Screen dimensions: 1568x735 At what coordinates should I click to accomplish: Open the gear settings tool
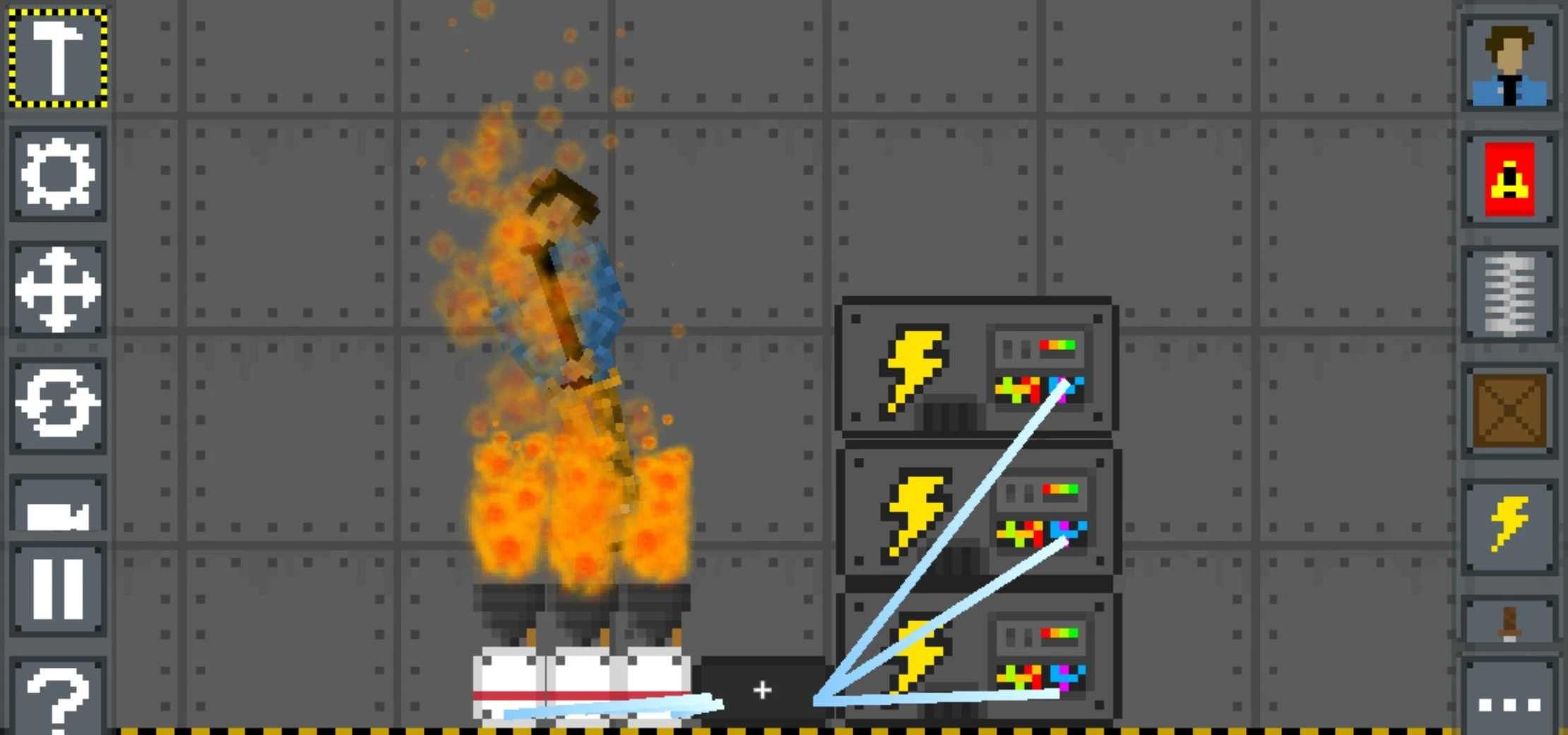(x=58, y=174)
